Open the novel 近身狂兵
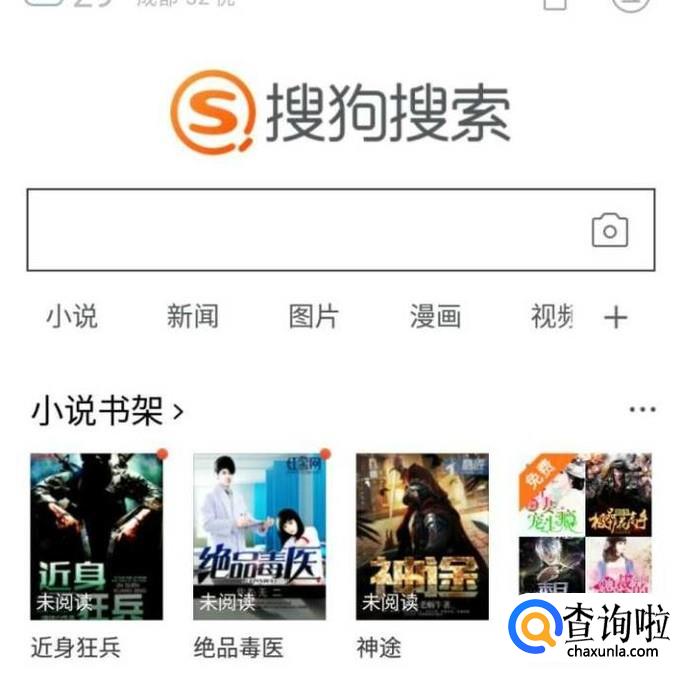Image resolution: width=682 pixels, height=682 pixels. [x=96, y=536]
